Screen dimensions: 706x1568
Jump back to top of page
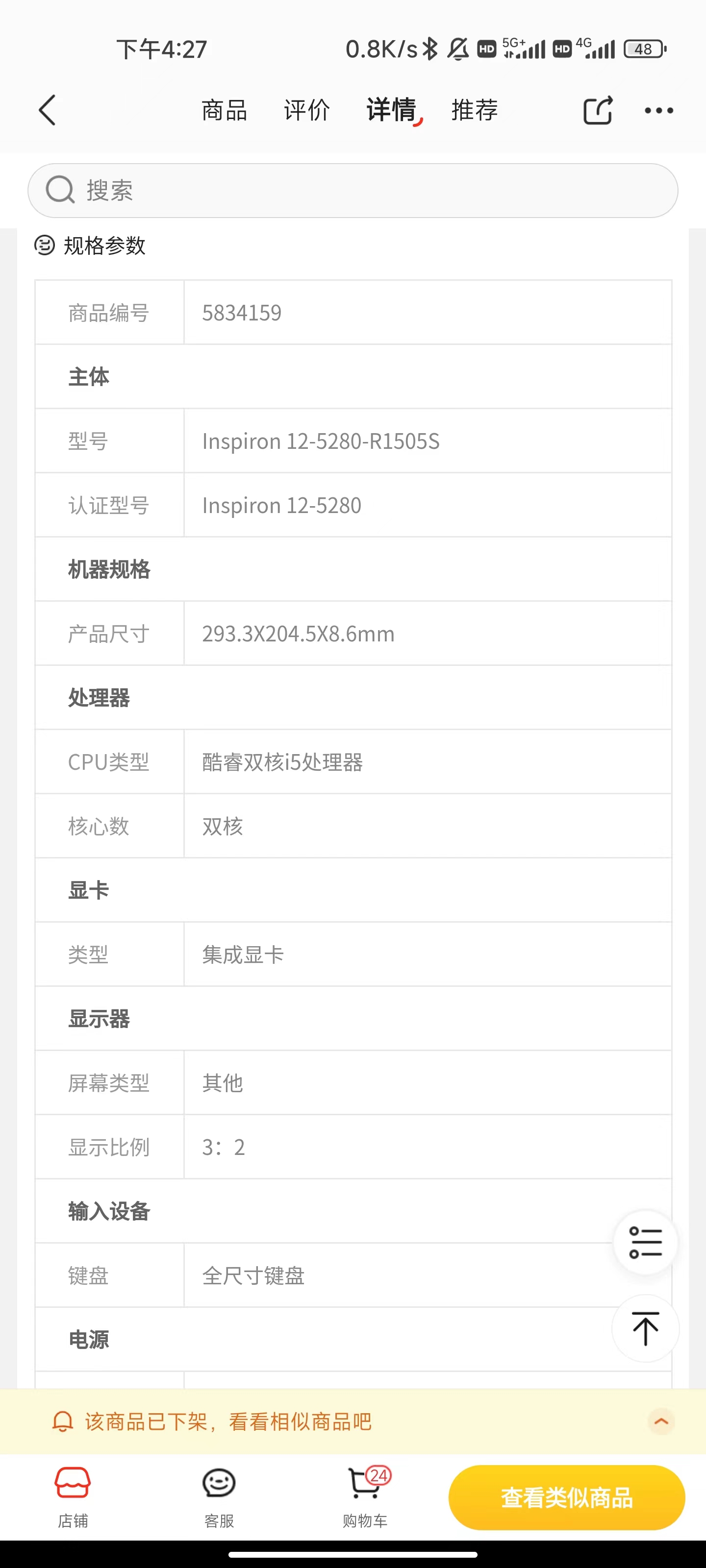(645, 1328)
